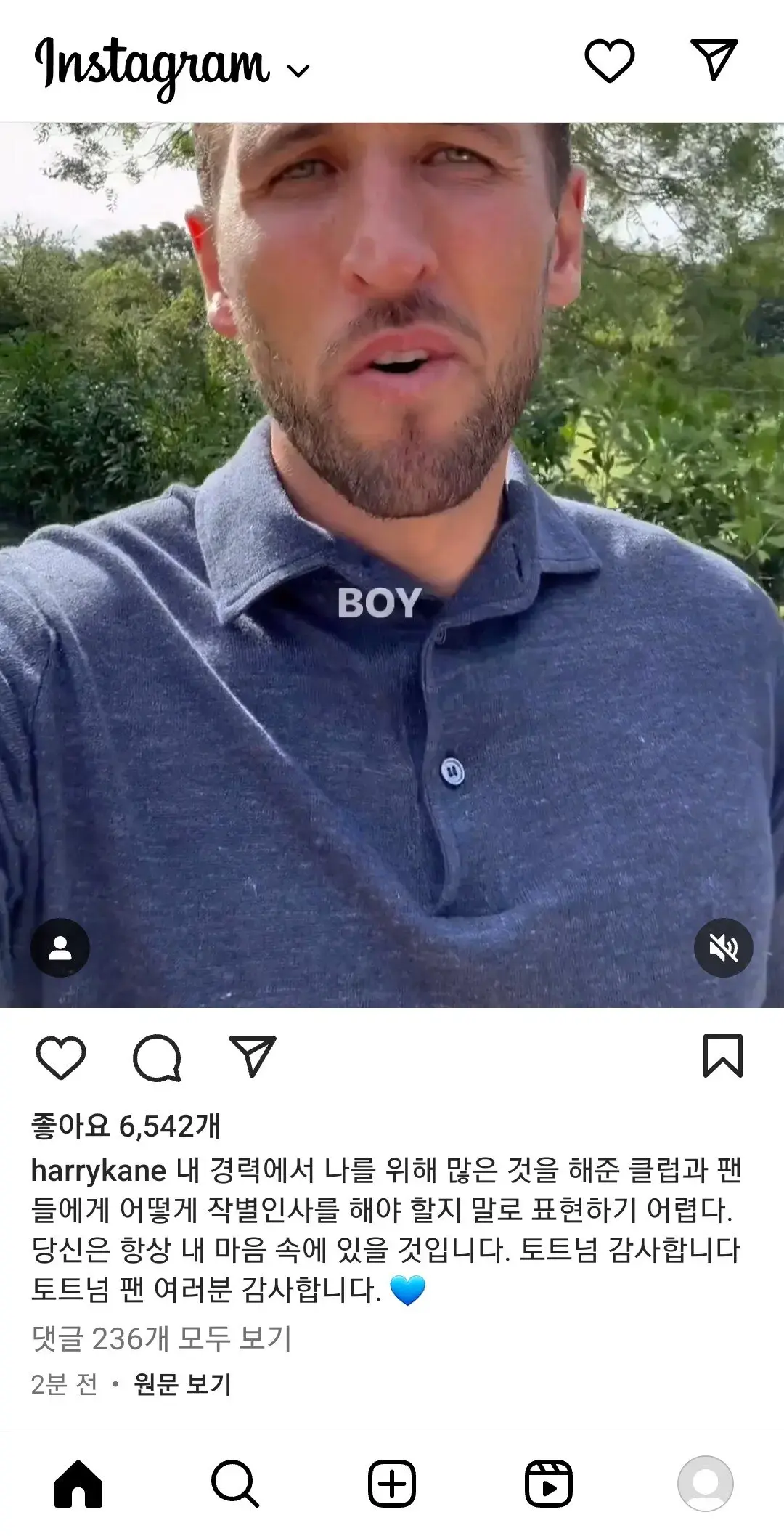Comment on harrykane's post
Viewport: 784px width, 1536px height.
(157, 1057)
